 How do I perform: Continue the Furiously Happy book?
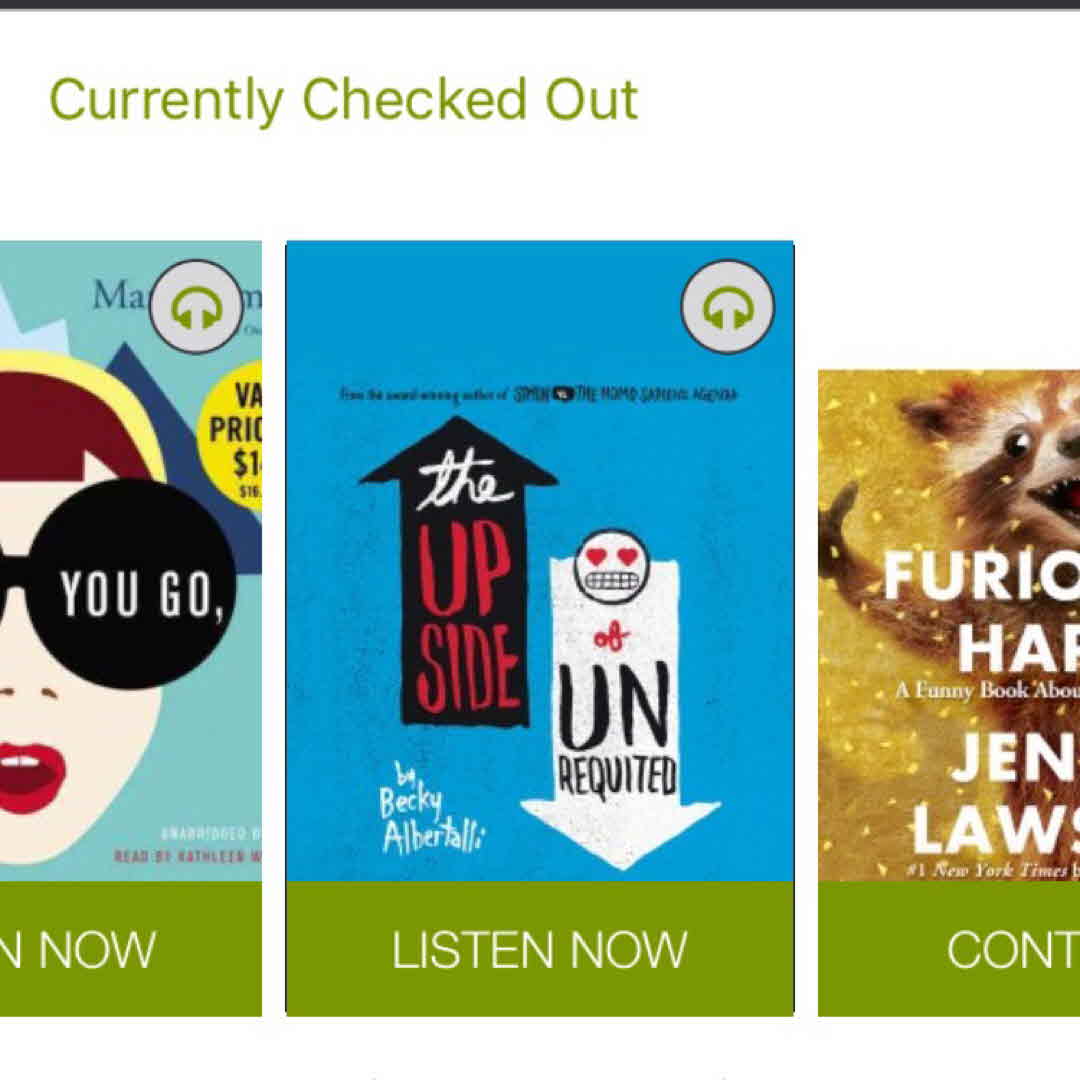click(948, 949)
